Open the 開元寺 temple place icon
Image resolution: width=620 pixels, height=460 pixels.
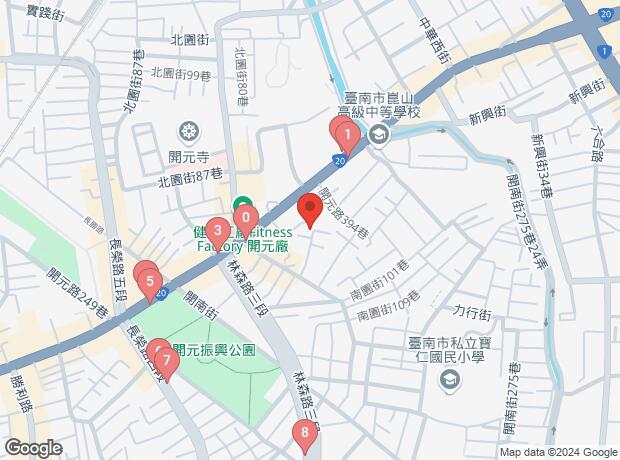[x=188, y=131]
